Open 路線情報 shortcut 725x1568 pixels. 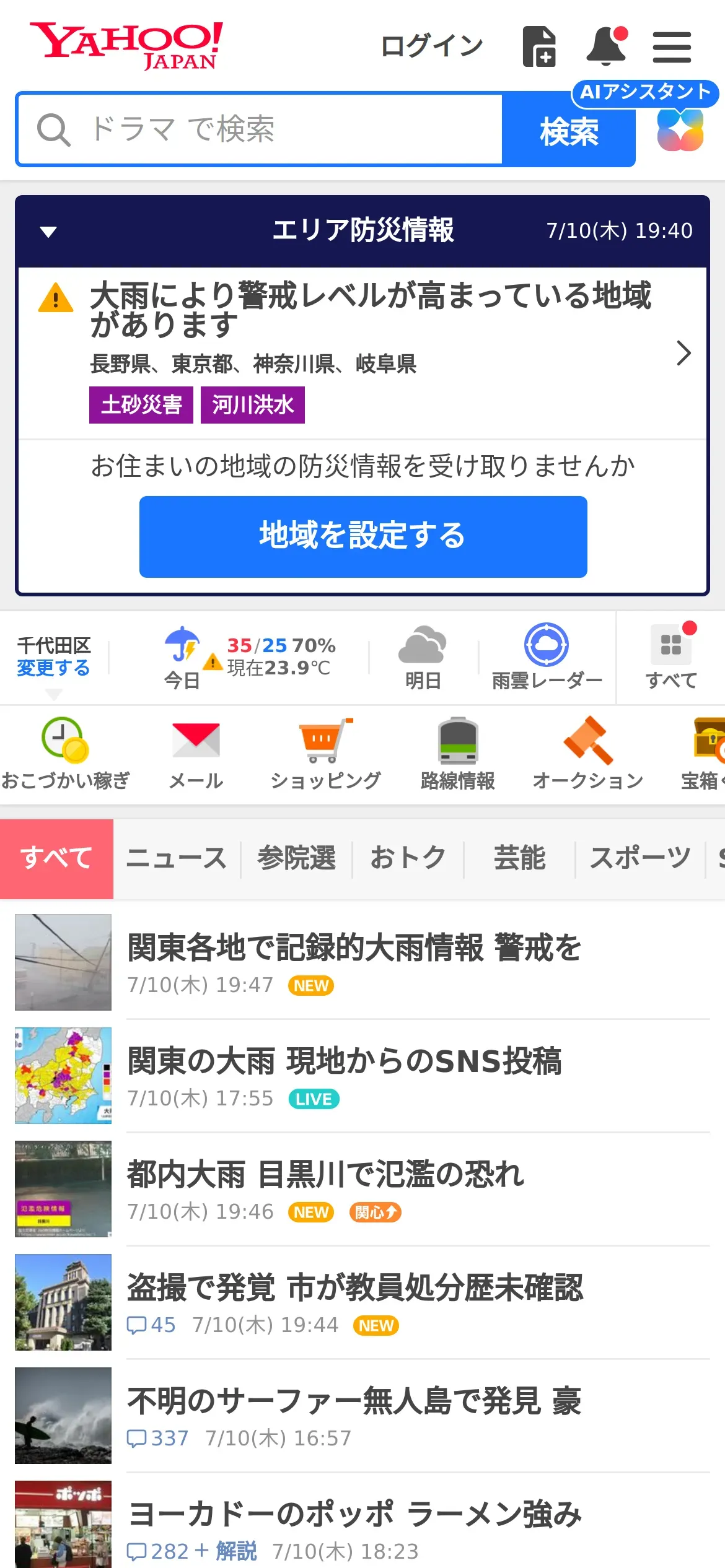[457, 752]
